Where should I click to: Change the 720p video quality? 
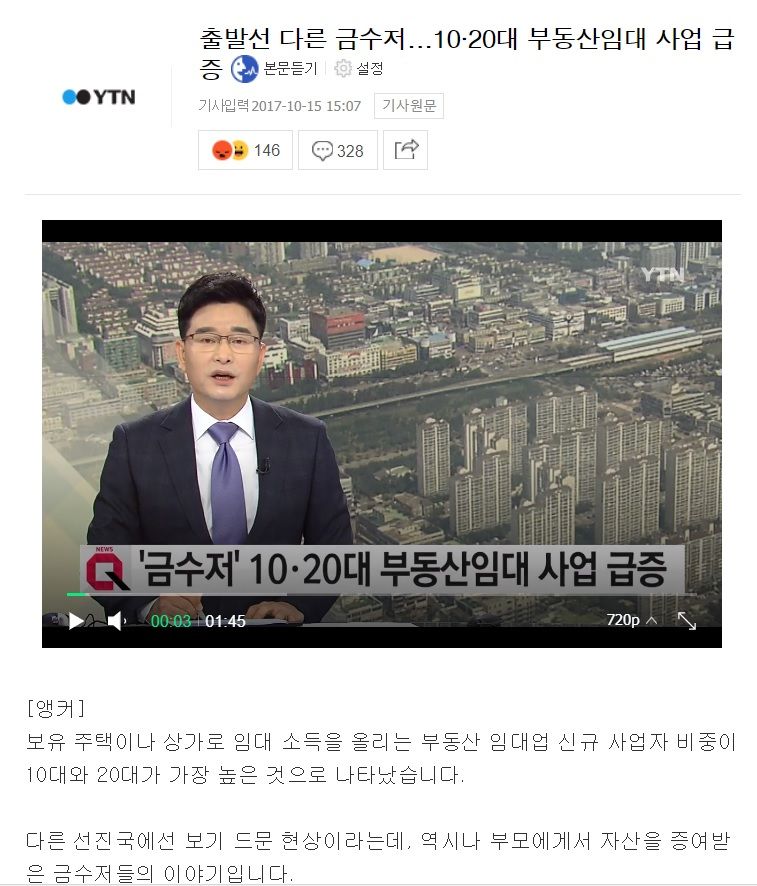(x=631, y=620)
